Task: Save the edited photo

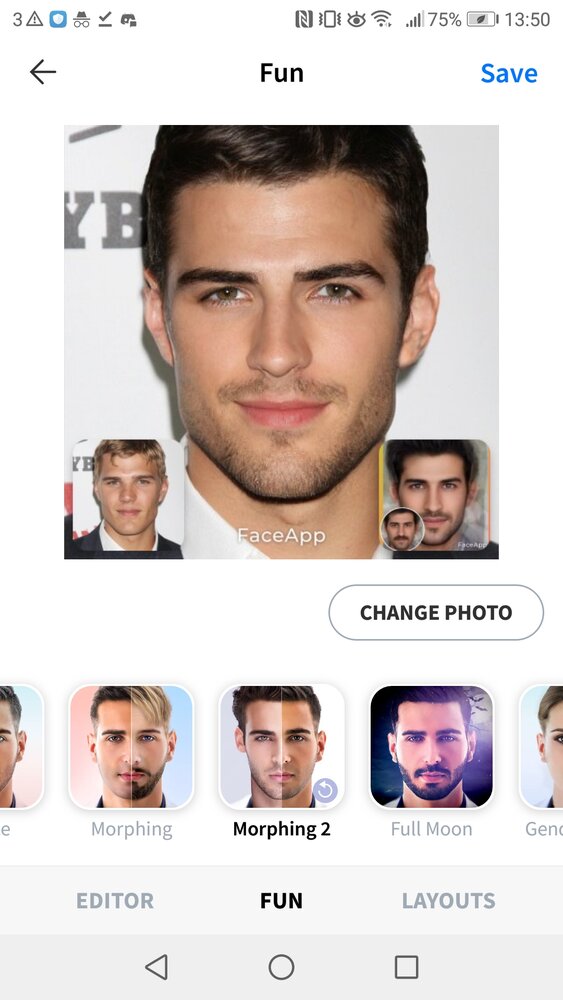Action: tap(509, 73)
